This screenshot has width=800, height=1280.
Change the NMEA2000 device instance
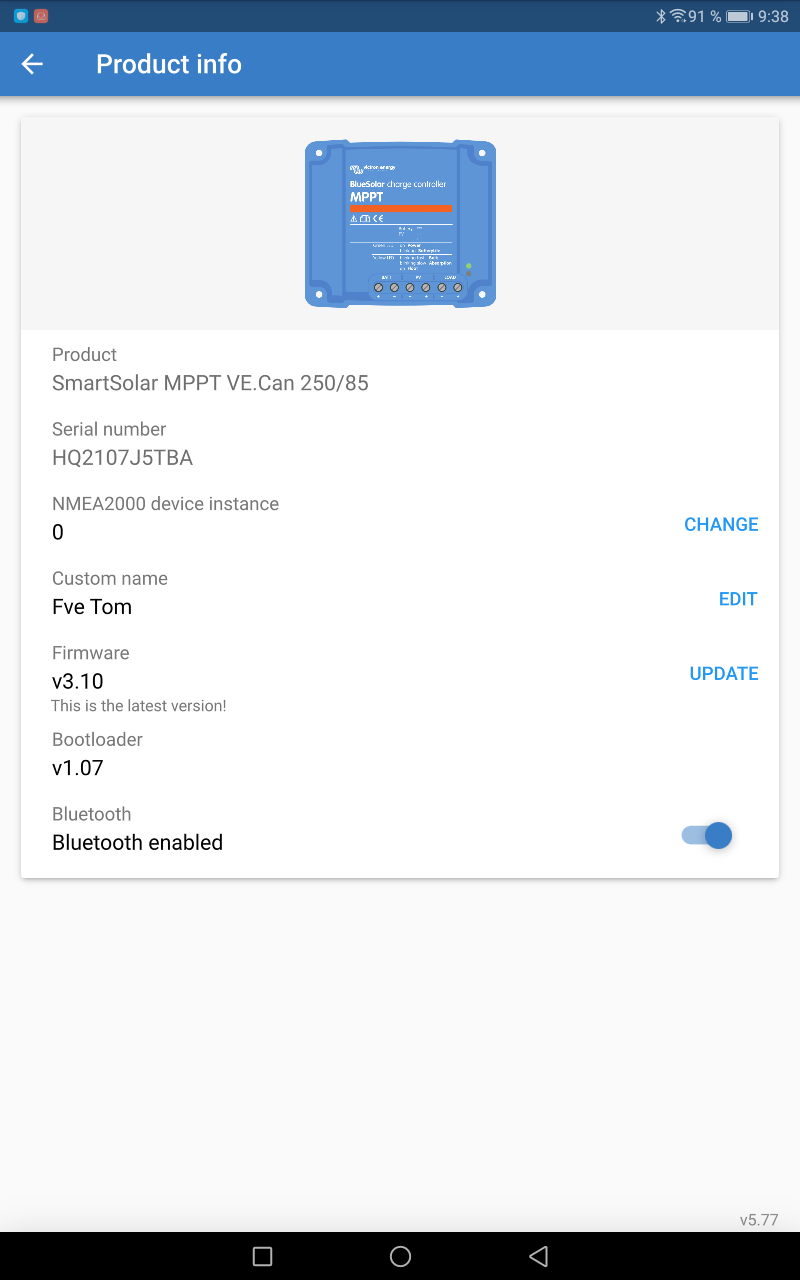[x=721, y=524]
